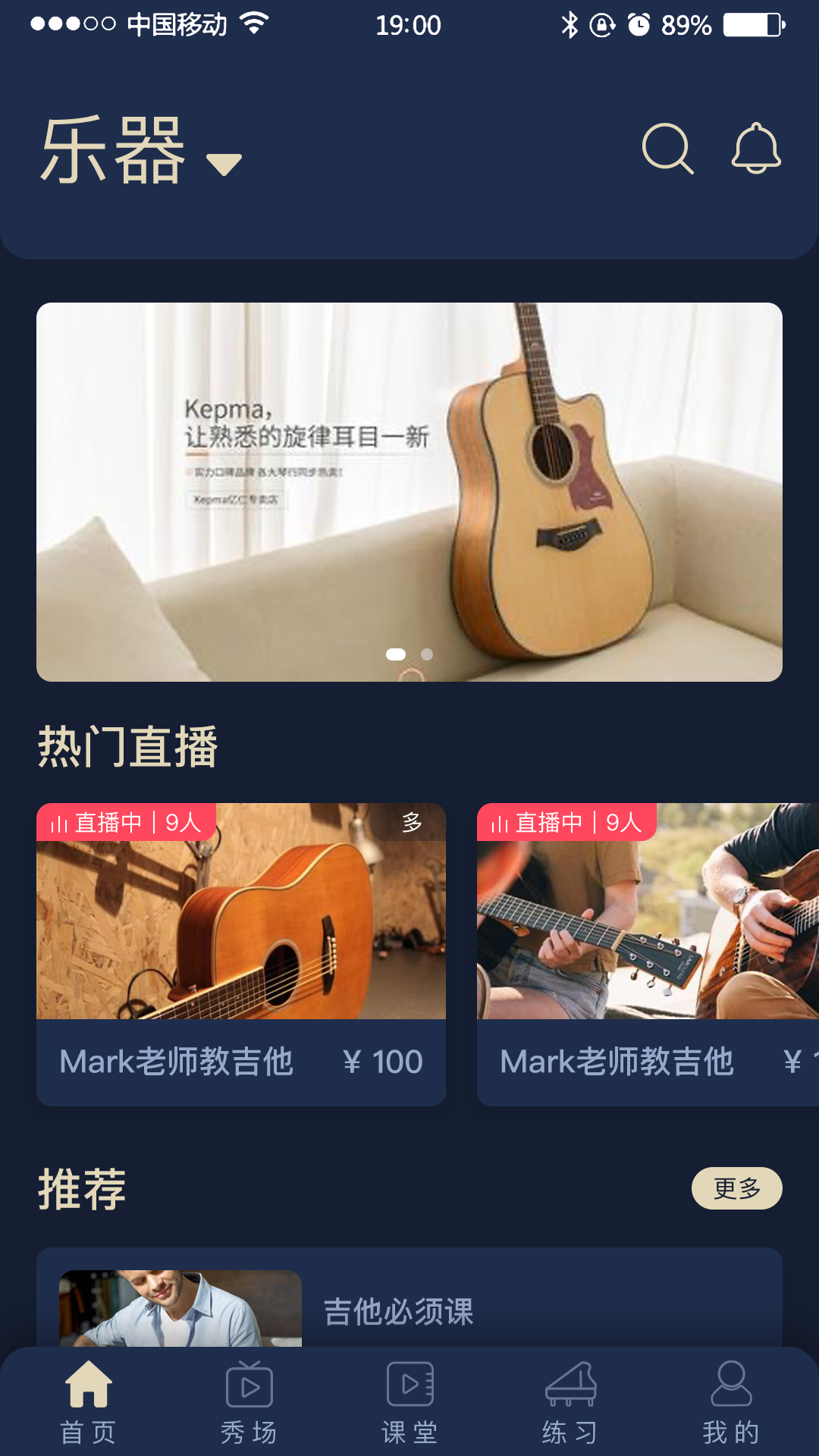
Task: Go to the 课堂 tab
Action: [x=409, y=1401]
